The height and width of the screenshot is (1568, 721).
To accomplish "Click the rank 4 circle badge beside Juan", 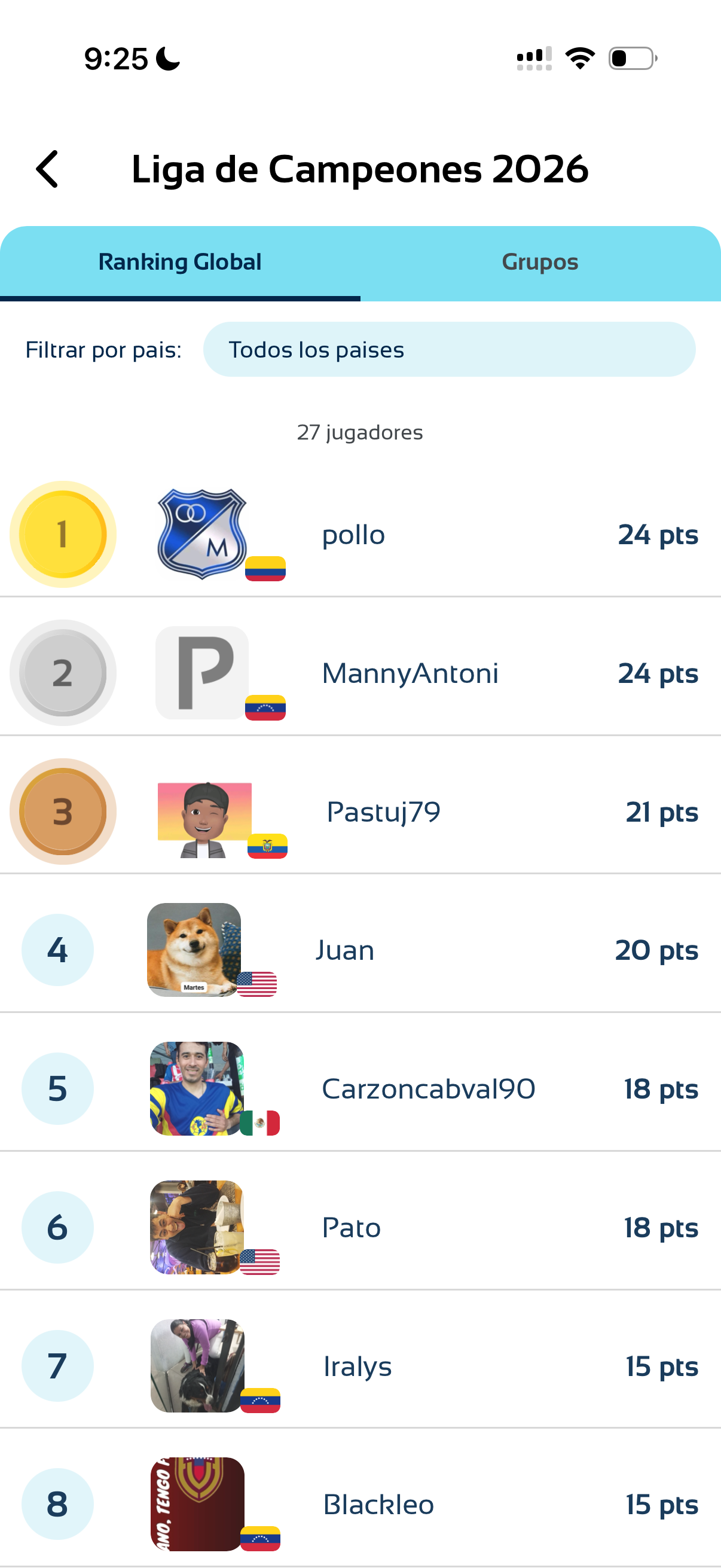I will pos(57,950).
